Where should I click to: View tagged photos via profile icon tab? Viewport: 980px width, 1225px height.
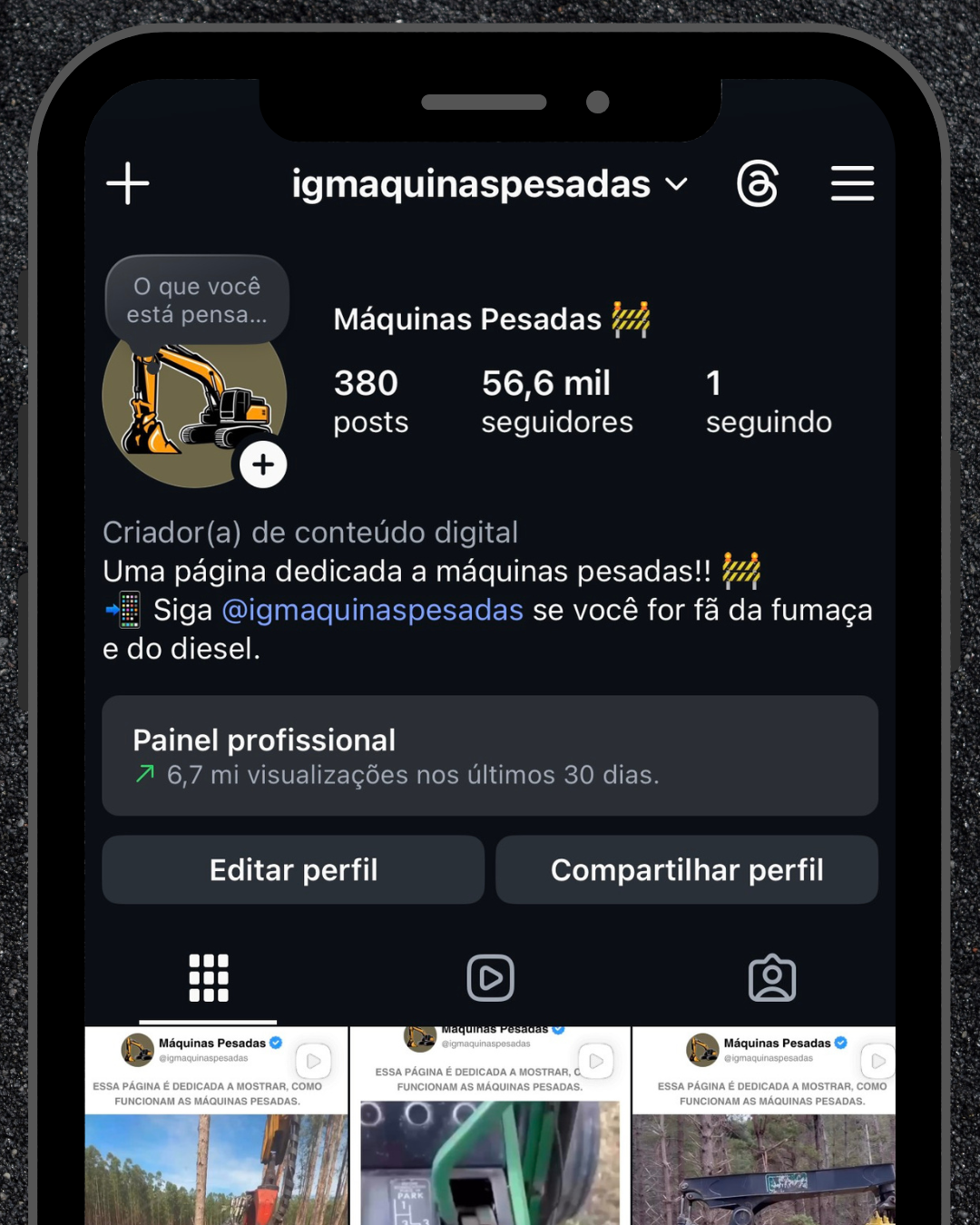771,978
